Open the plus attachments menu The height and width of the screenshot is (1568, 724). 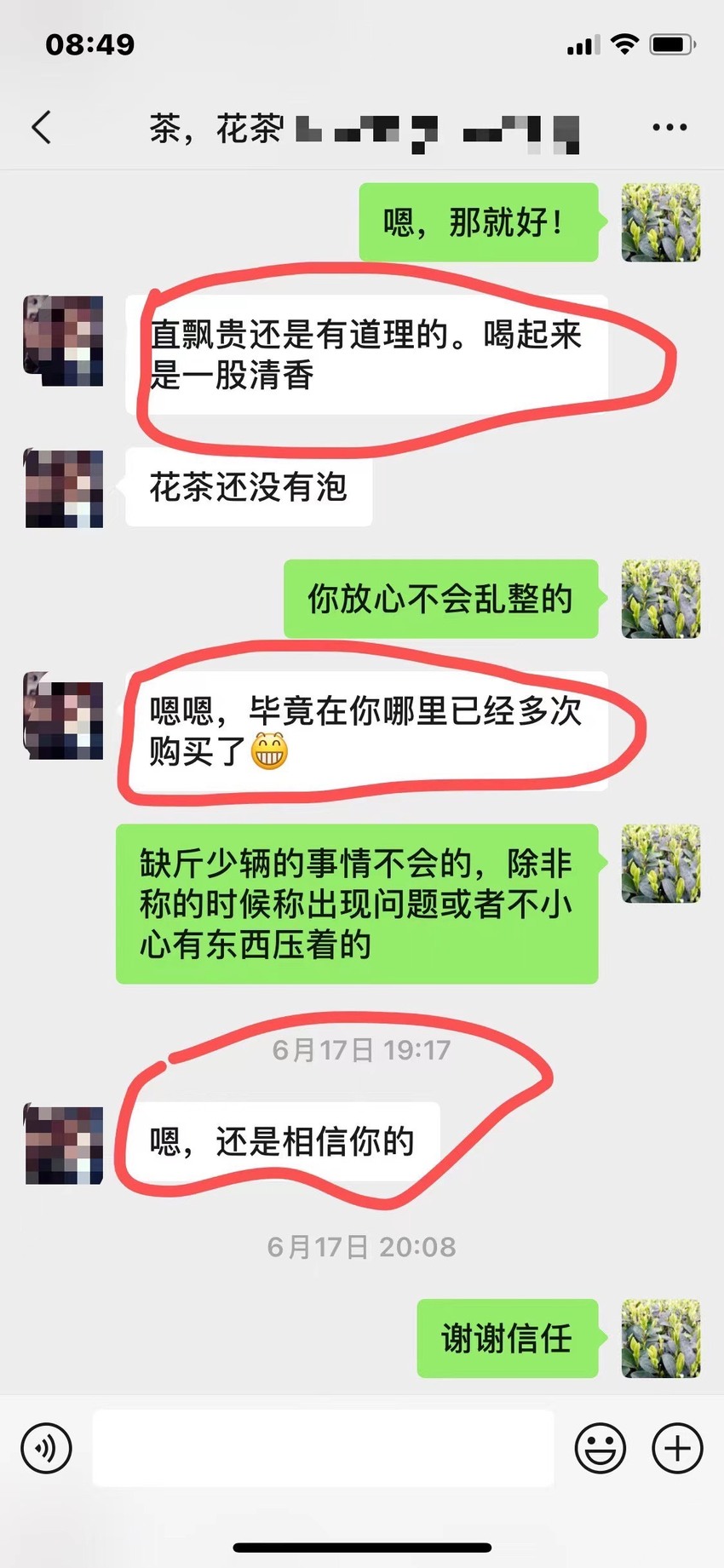(x=677, y=1448)
